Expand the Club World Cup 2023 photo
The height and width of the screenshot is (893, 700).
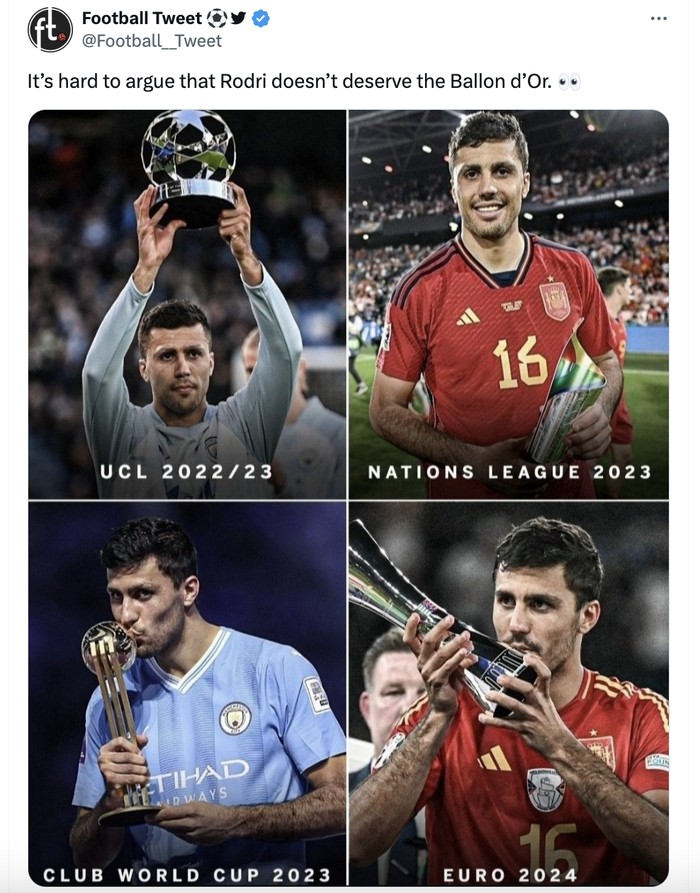187,694
